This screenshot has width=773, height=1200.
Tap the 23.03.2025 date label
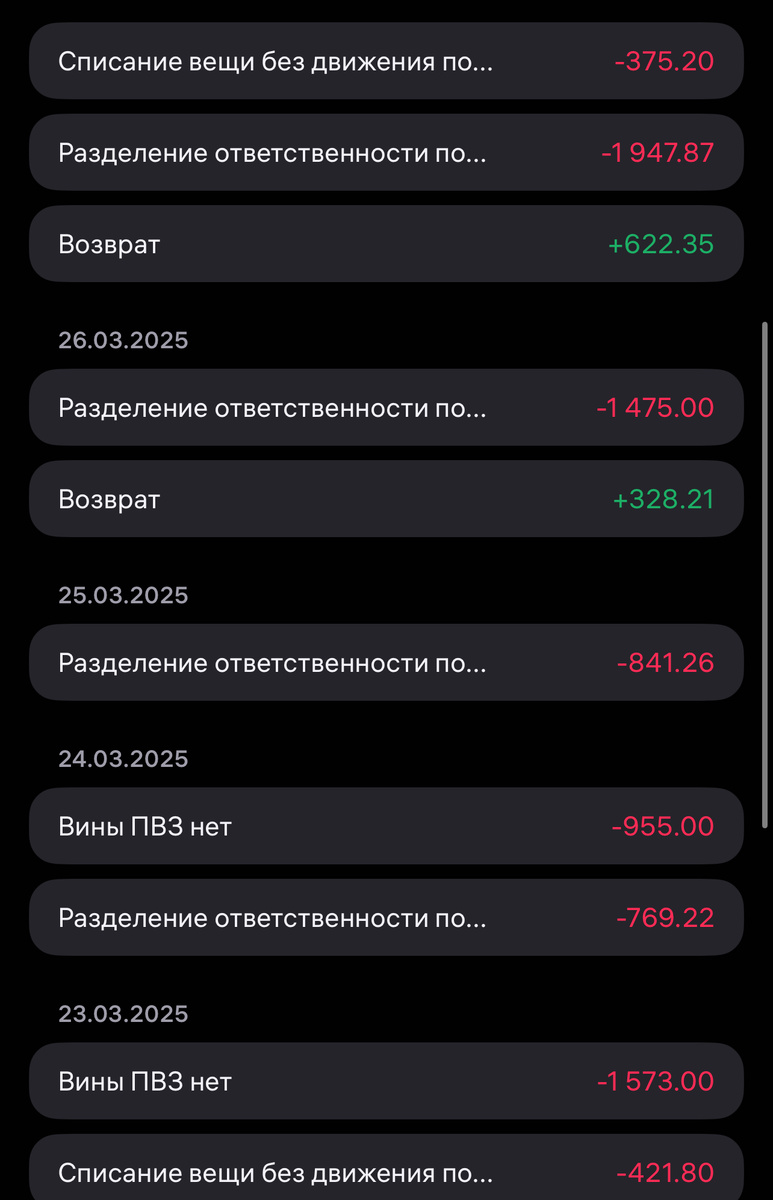pos(123,1012)
